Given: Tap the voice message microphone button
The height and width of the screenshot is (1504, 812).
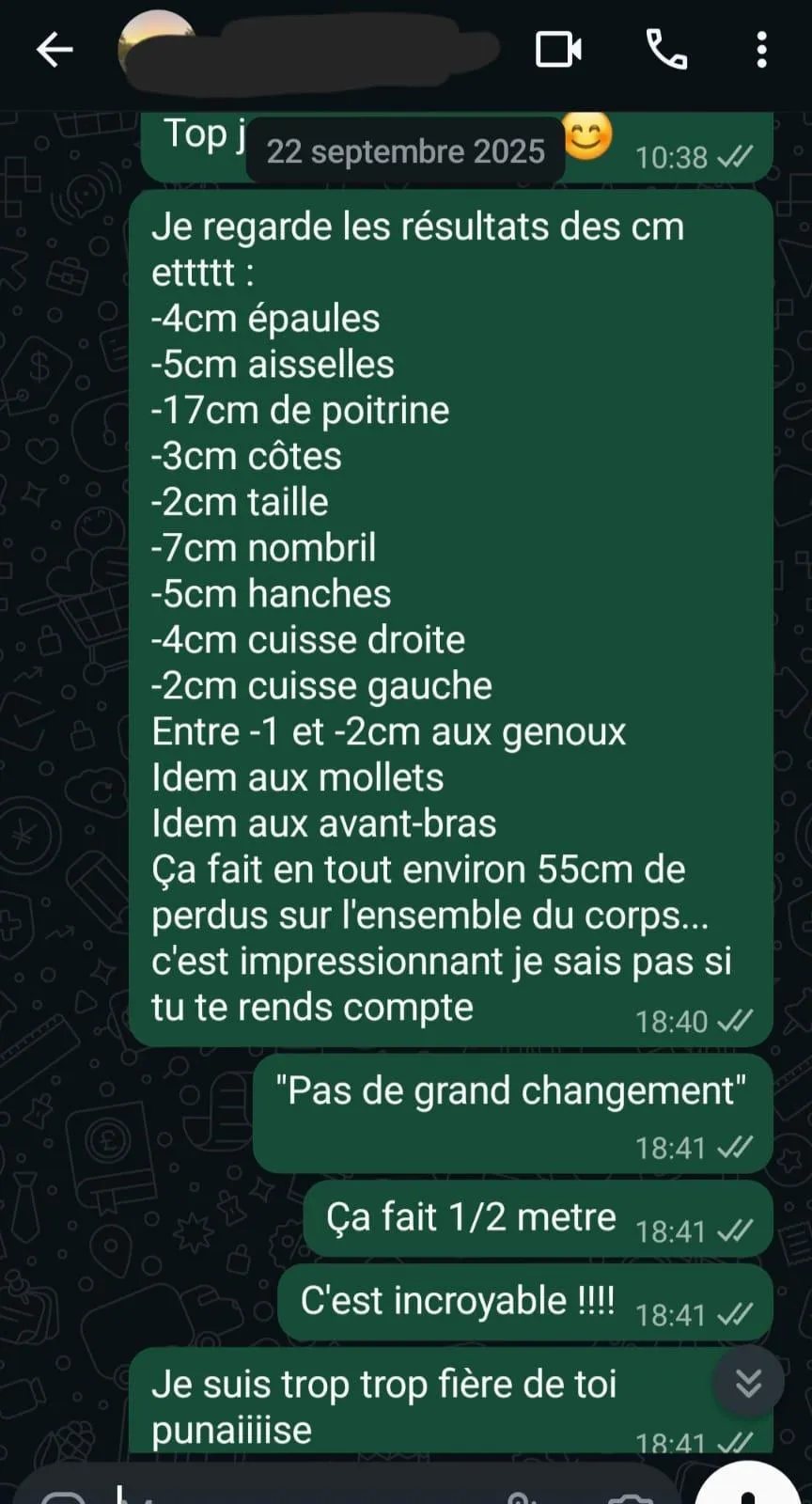Looking at the screenshot, I should [749, 1488].
